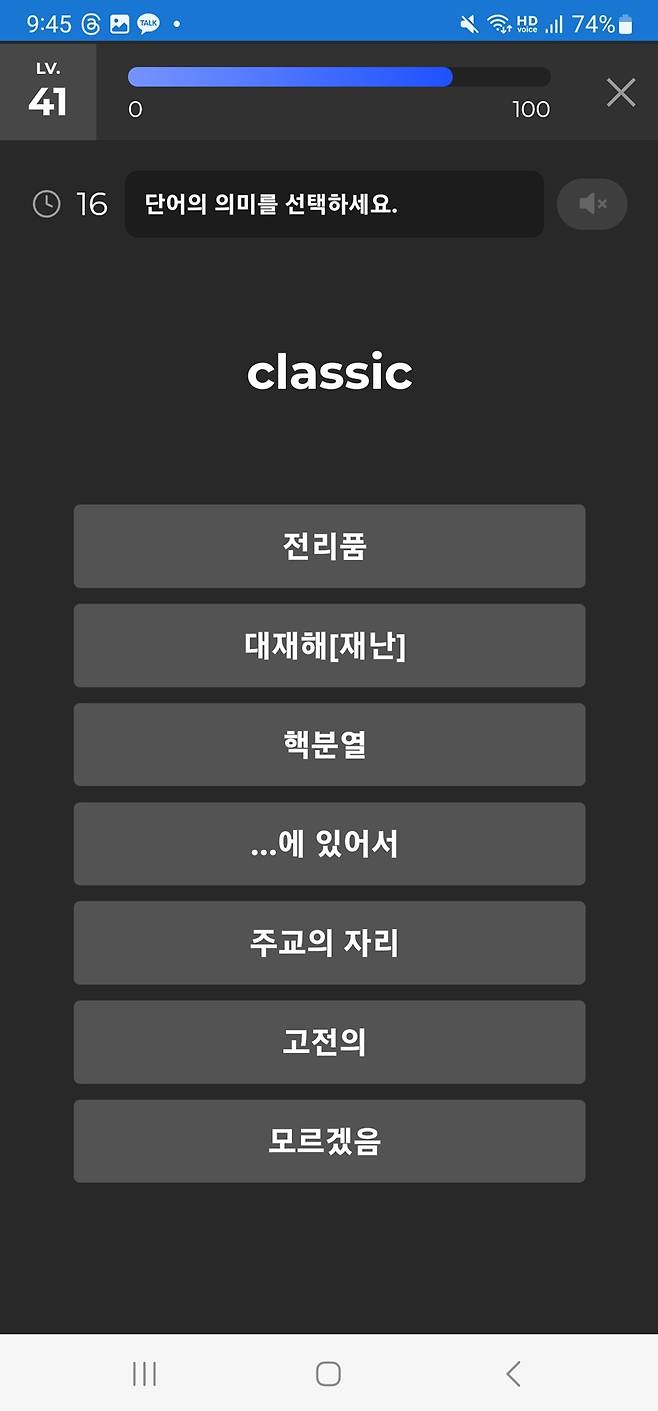
Task: Toggle the muted sound icon
Action: click(x=592, y=204)
